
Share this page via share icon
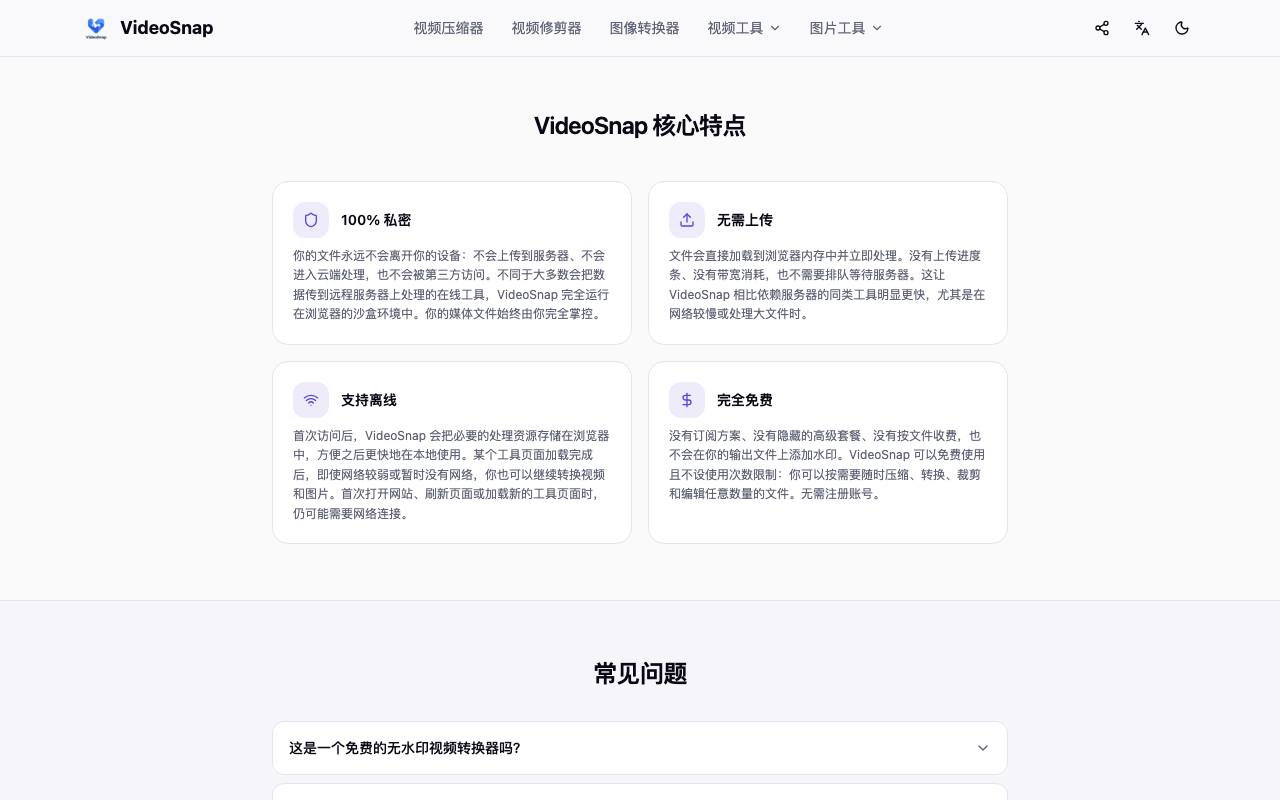(x=1102, y=28)
